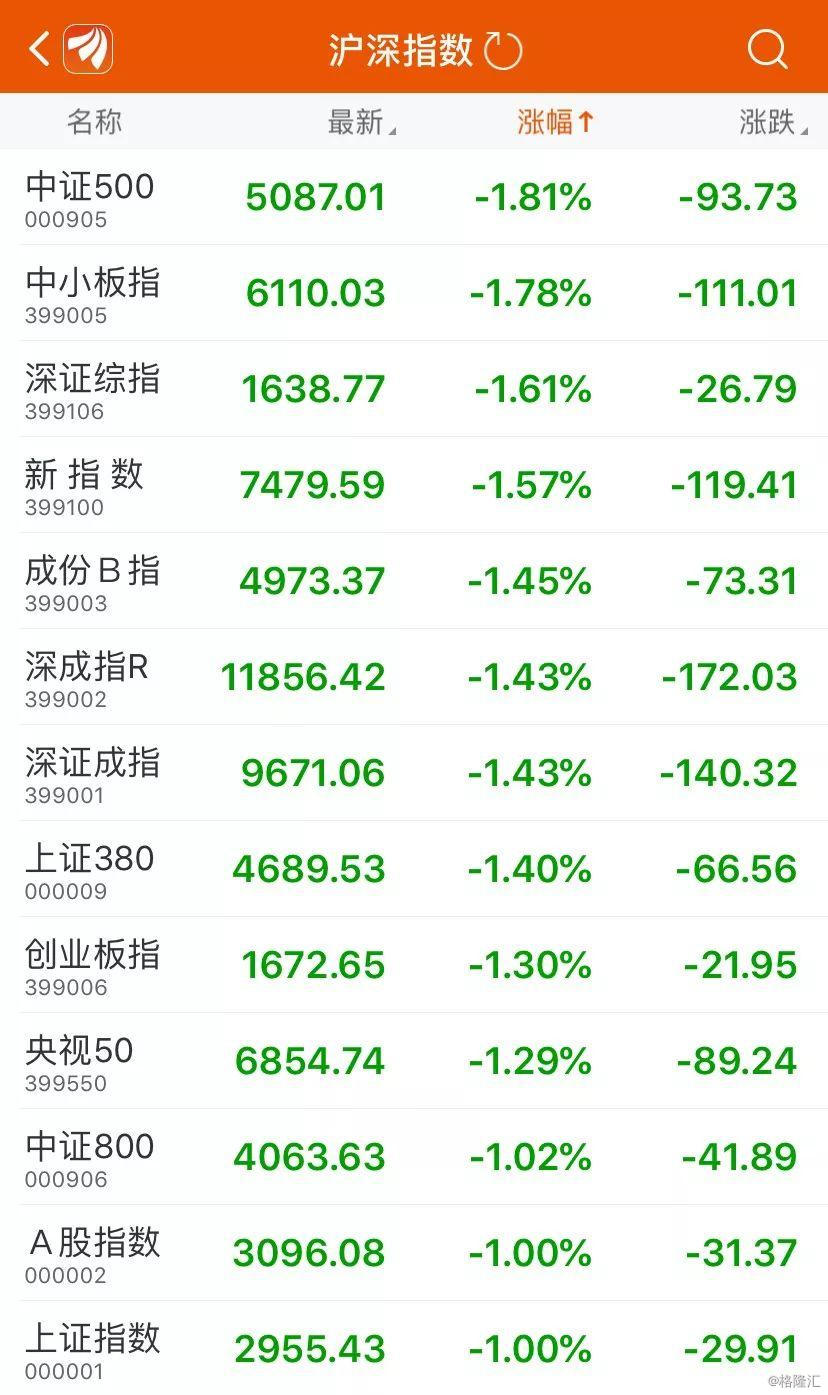Image resolution: width=828 pixels, height=1395 pixels.
Task: Open the 深成指R row
Action: coord(414,677)
